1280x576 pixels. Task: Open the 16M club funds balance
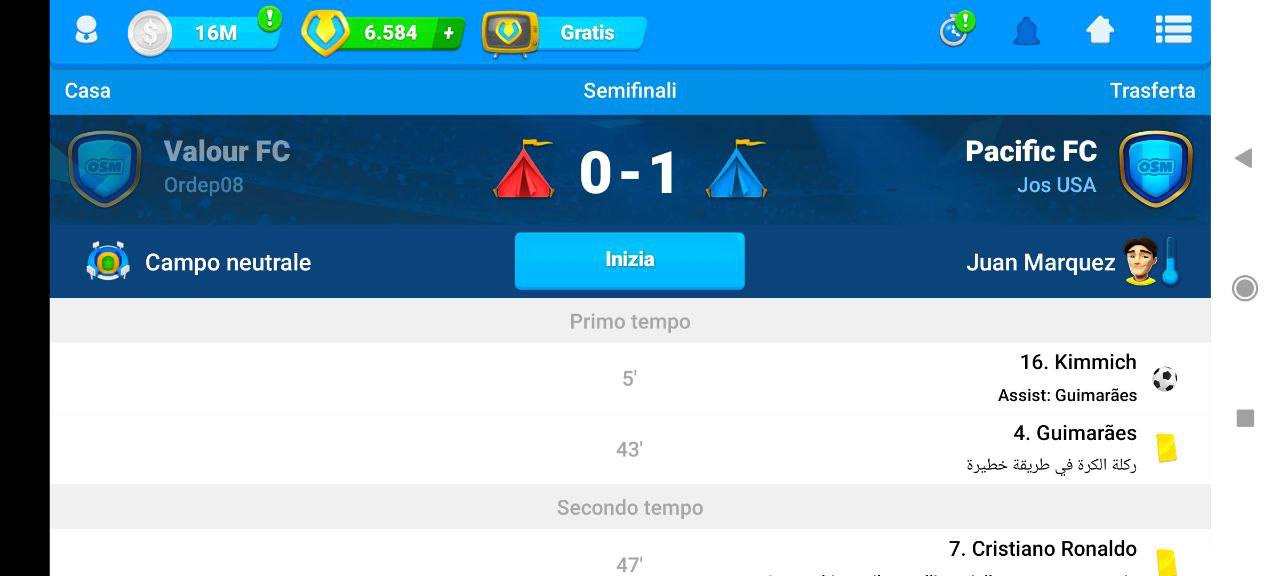(205, 32)
